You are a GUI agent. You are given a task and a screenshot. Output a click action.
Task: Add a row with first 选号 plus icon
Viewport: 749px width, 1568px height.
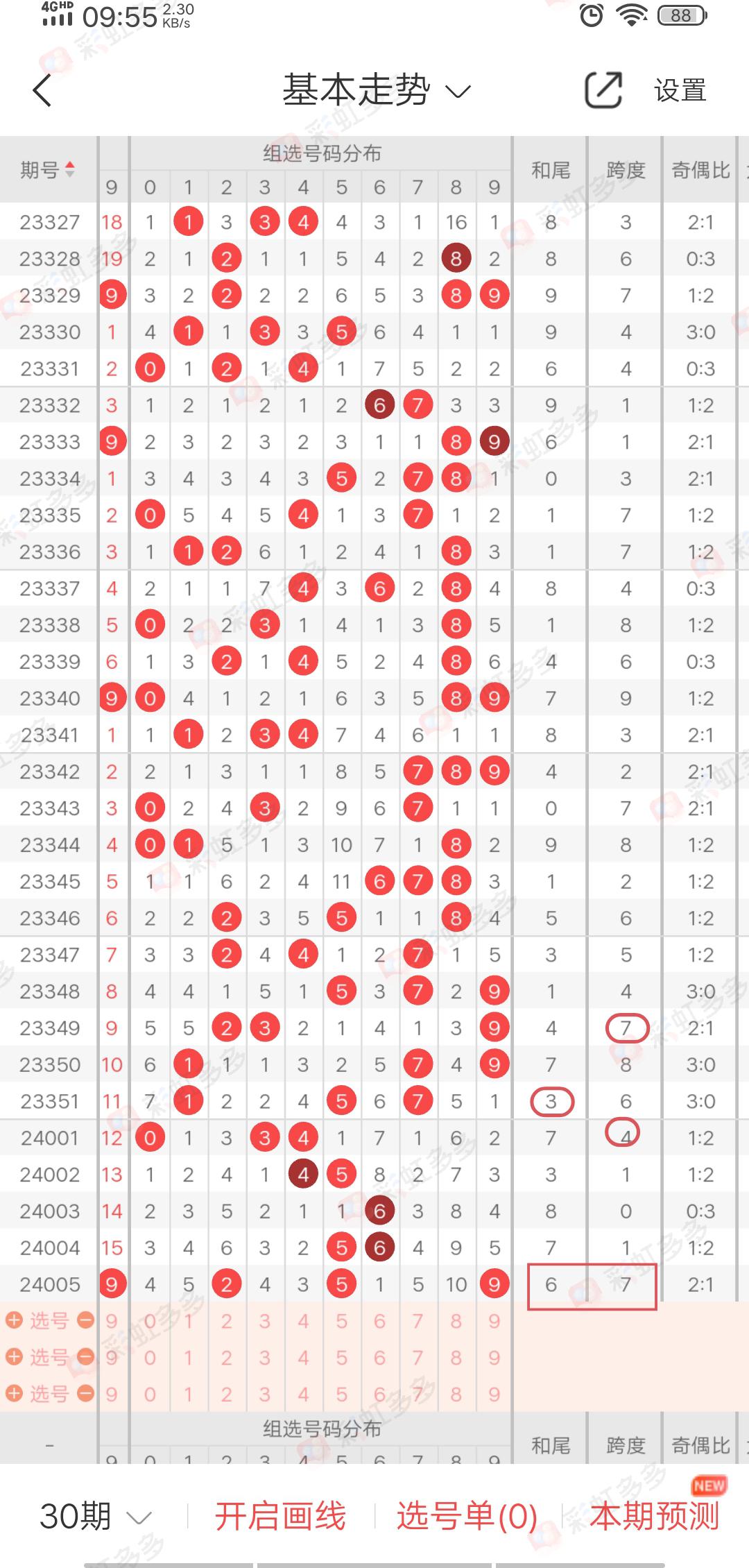[x=15, y=1320]
